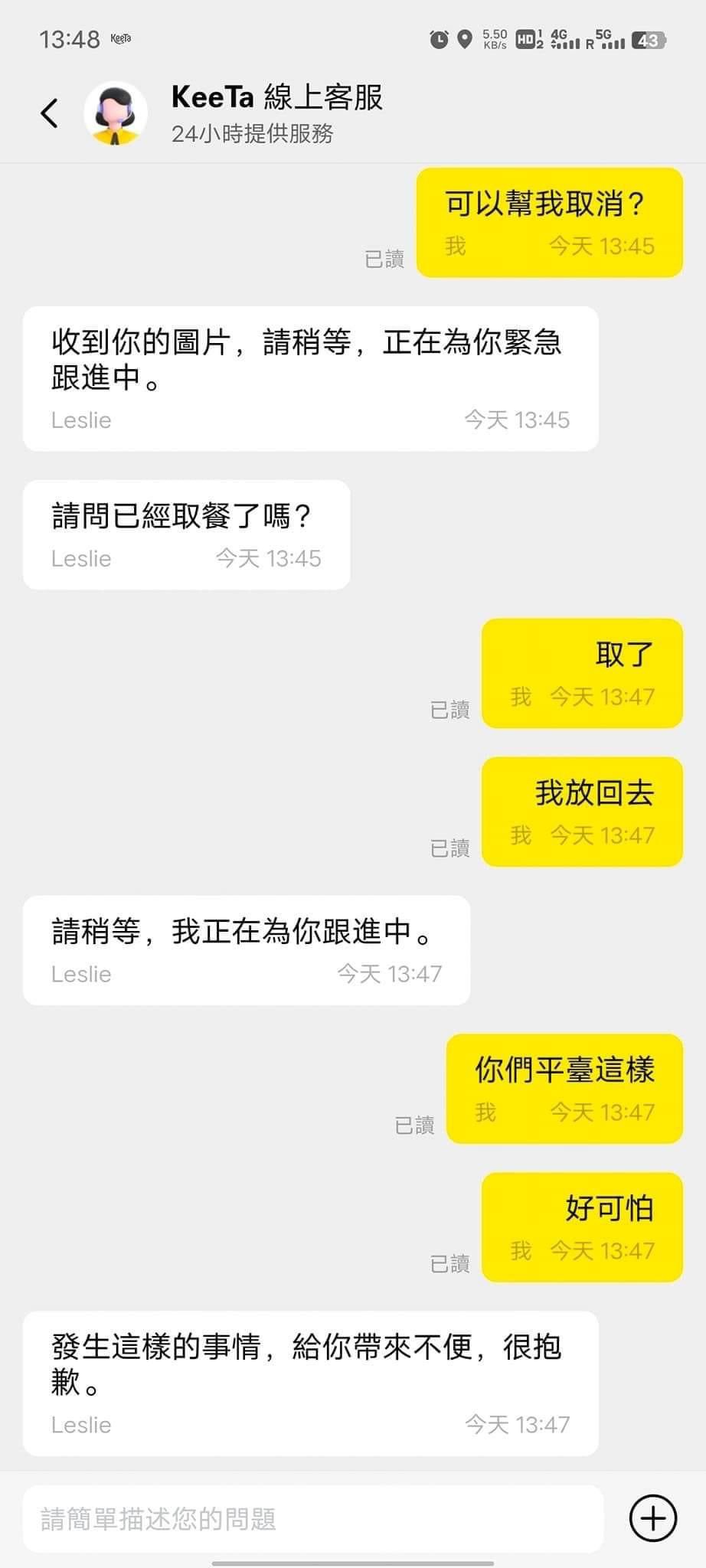Tap Leslie's apology message bubble

pyautogui.click(x=309, y=1386)
